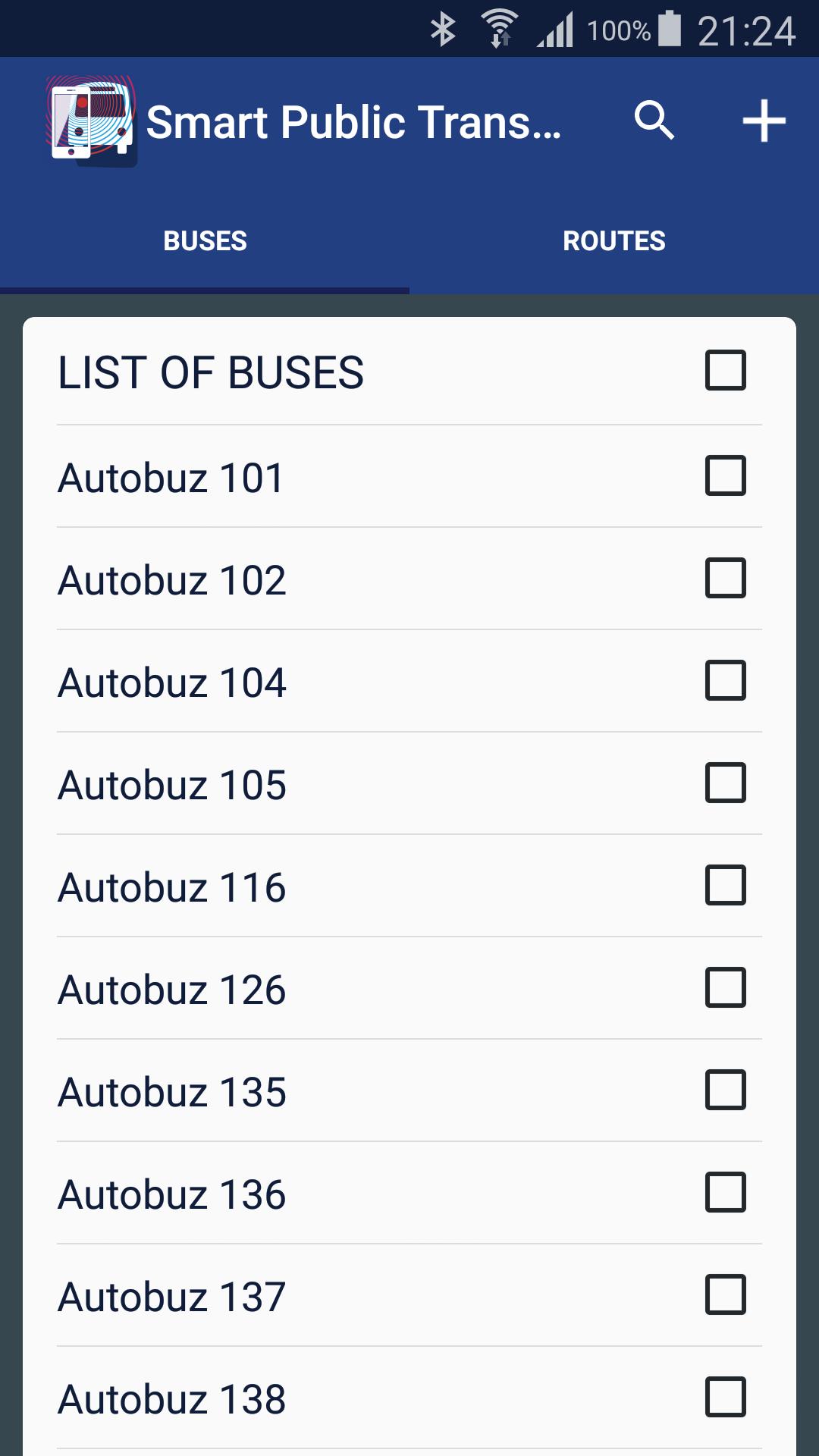The width and height of the screenshot is (819, 1456).
Task: Switch to the ROUTES tab
Action: pos(614,241)
